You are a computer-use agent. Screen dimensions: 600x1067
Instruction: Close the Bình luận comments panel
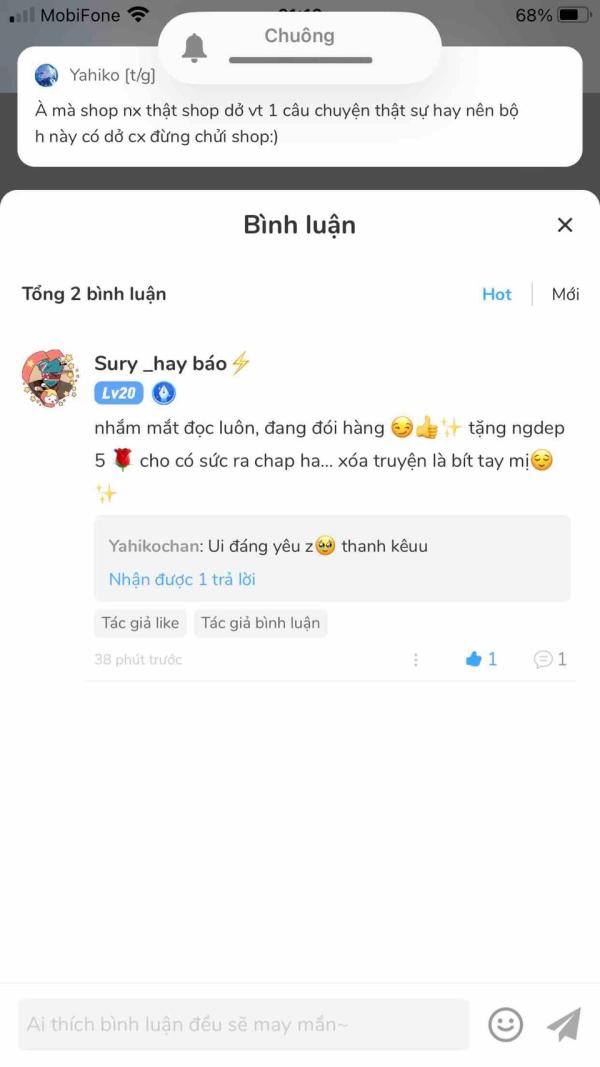click(x=565, y=225)
